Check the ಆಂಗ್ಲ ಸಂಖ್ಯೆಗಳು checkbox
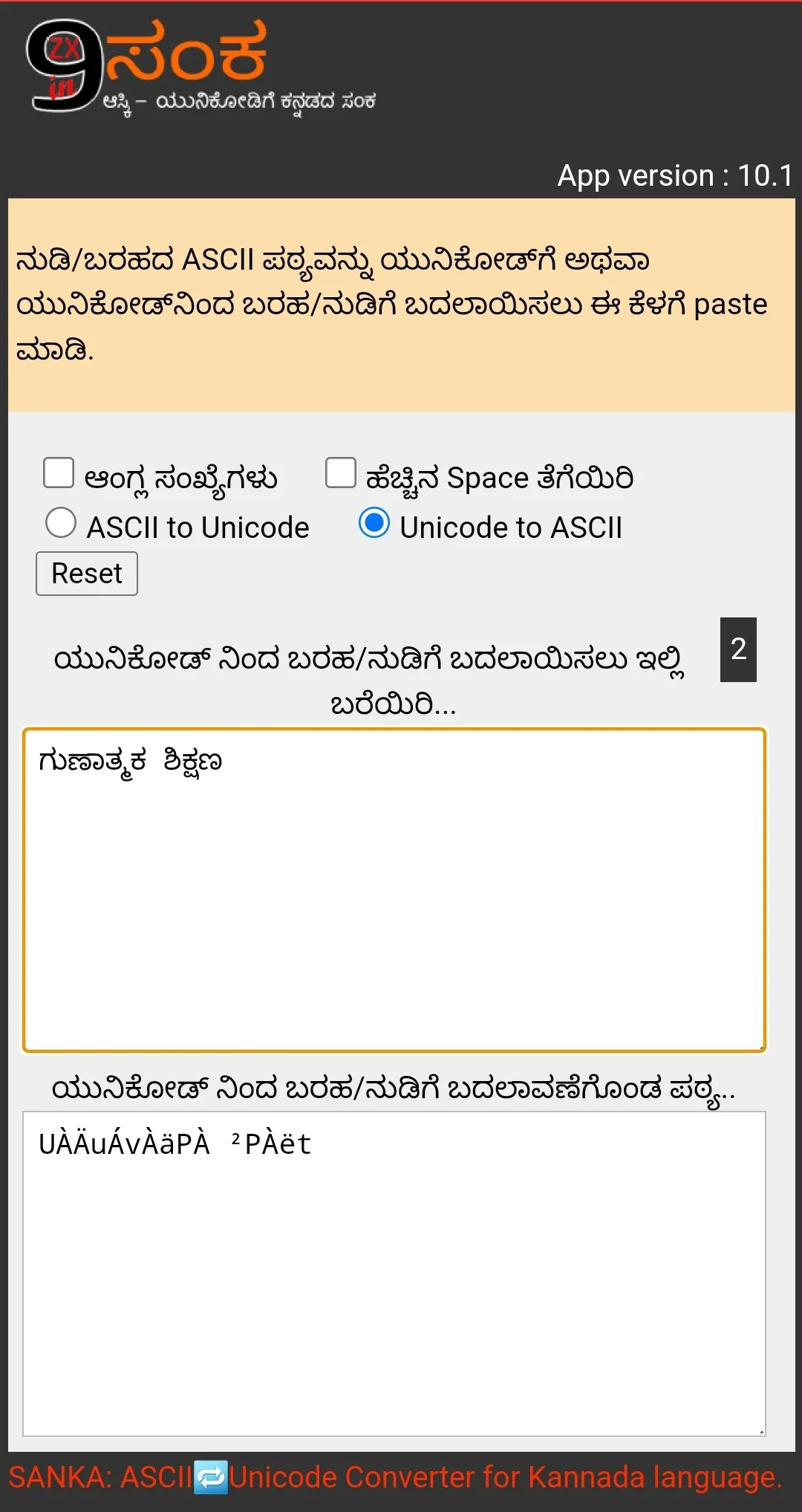 click(x=59, y=473)
